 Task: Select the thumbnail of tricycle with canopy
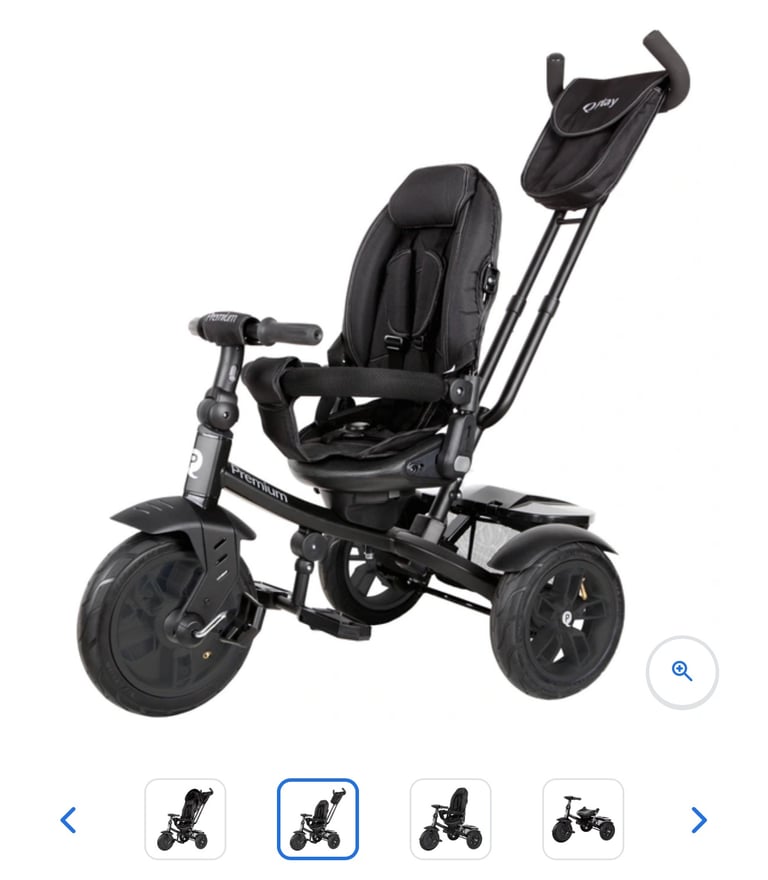185,819
